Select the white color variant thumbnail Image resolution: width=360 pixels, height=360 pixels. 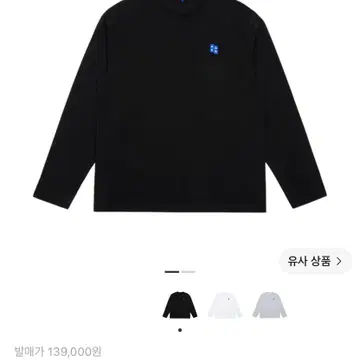(225, 305)
